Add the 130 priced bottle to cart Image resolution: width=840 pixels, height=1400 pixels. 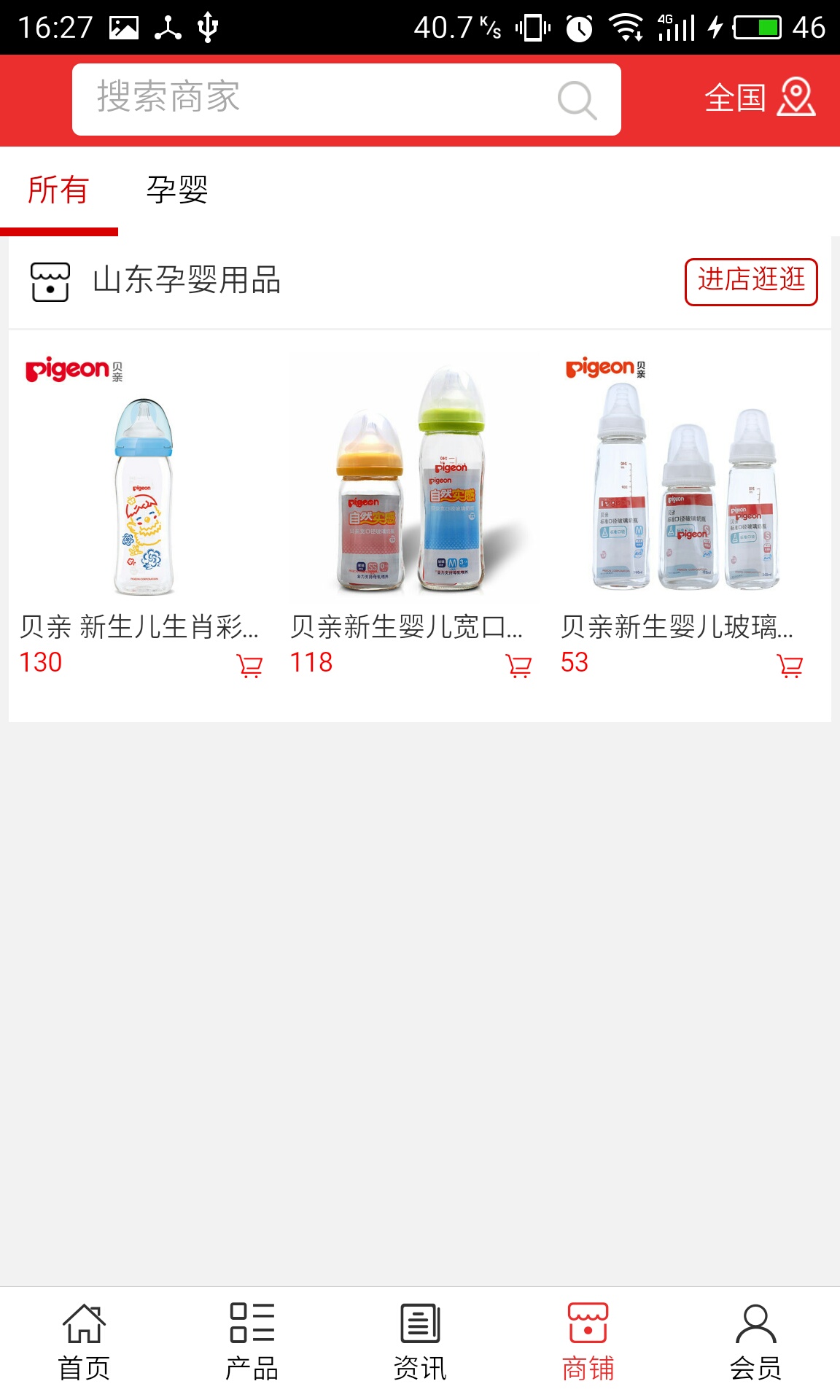click(249, 666)
